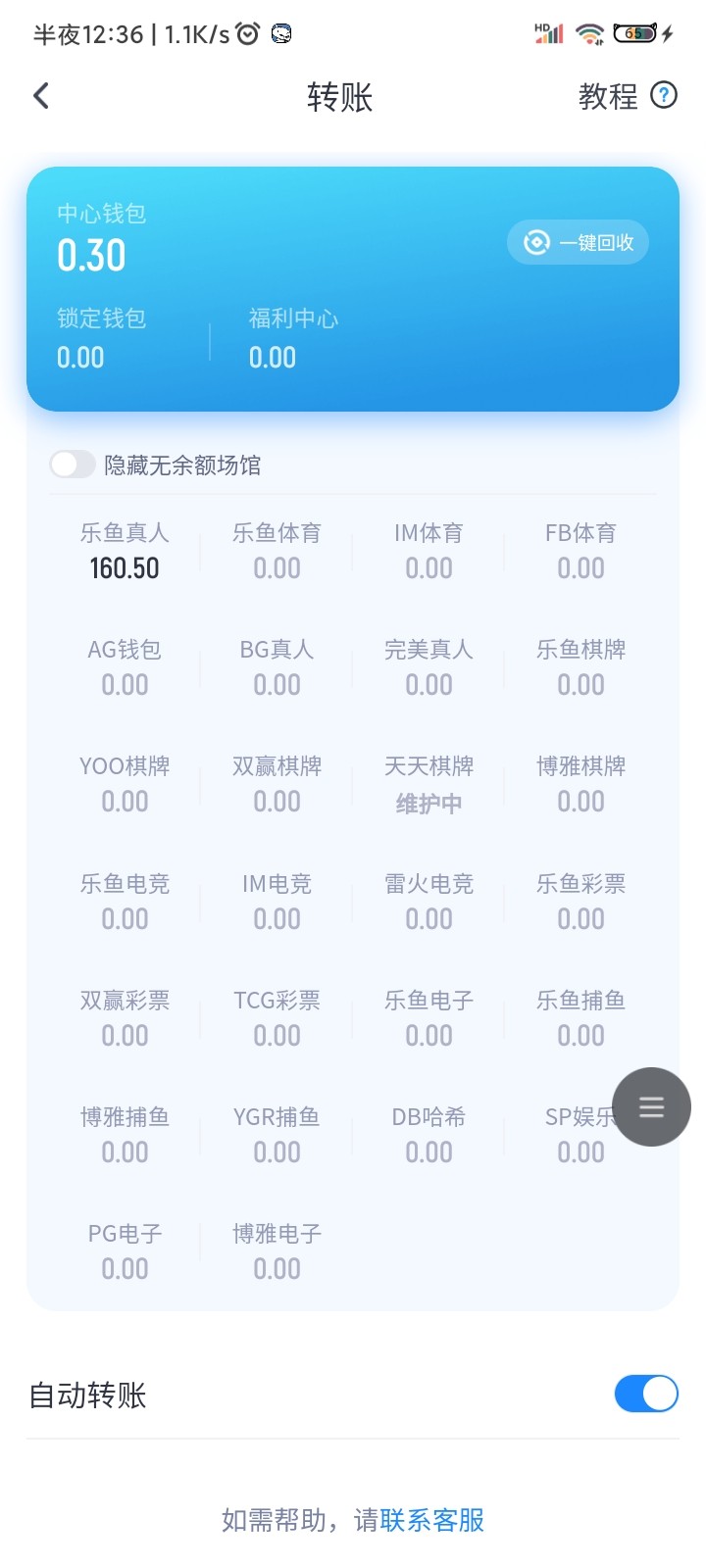This screenshot has width=706, height=1568.
Task: Tap the panda notification icon in status bar
Action: [282, 32]
